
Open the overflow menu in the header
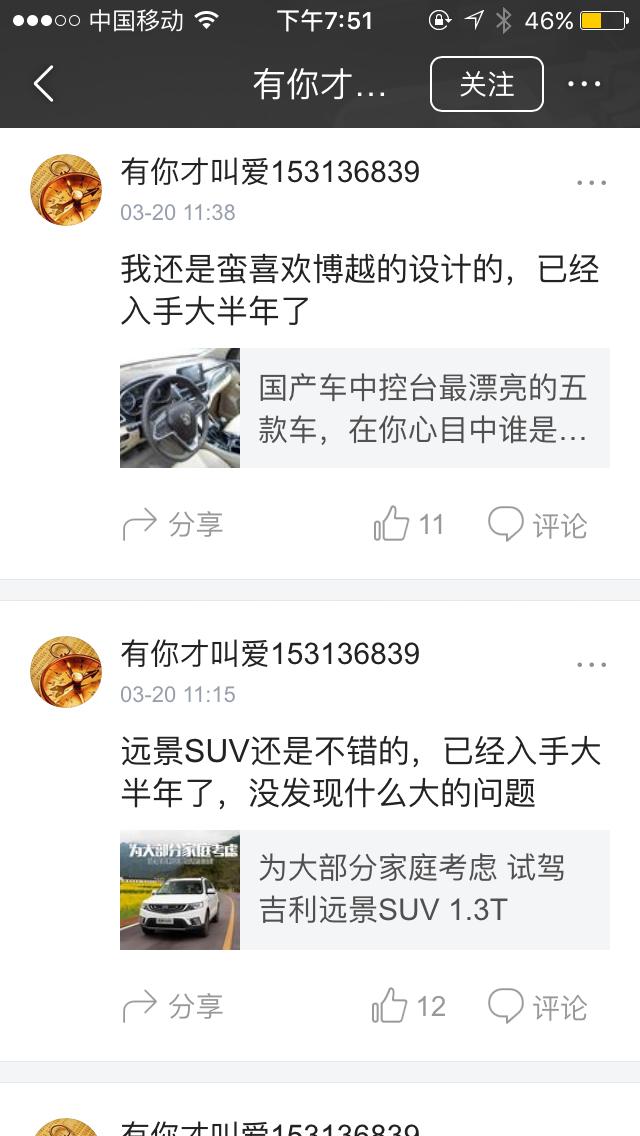tap(584, 84)
